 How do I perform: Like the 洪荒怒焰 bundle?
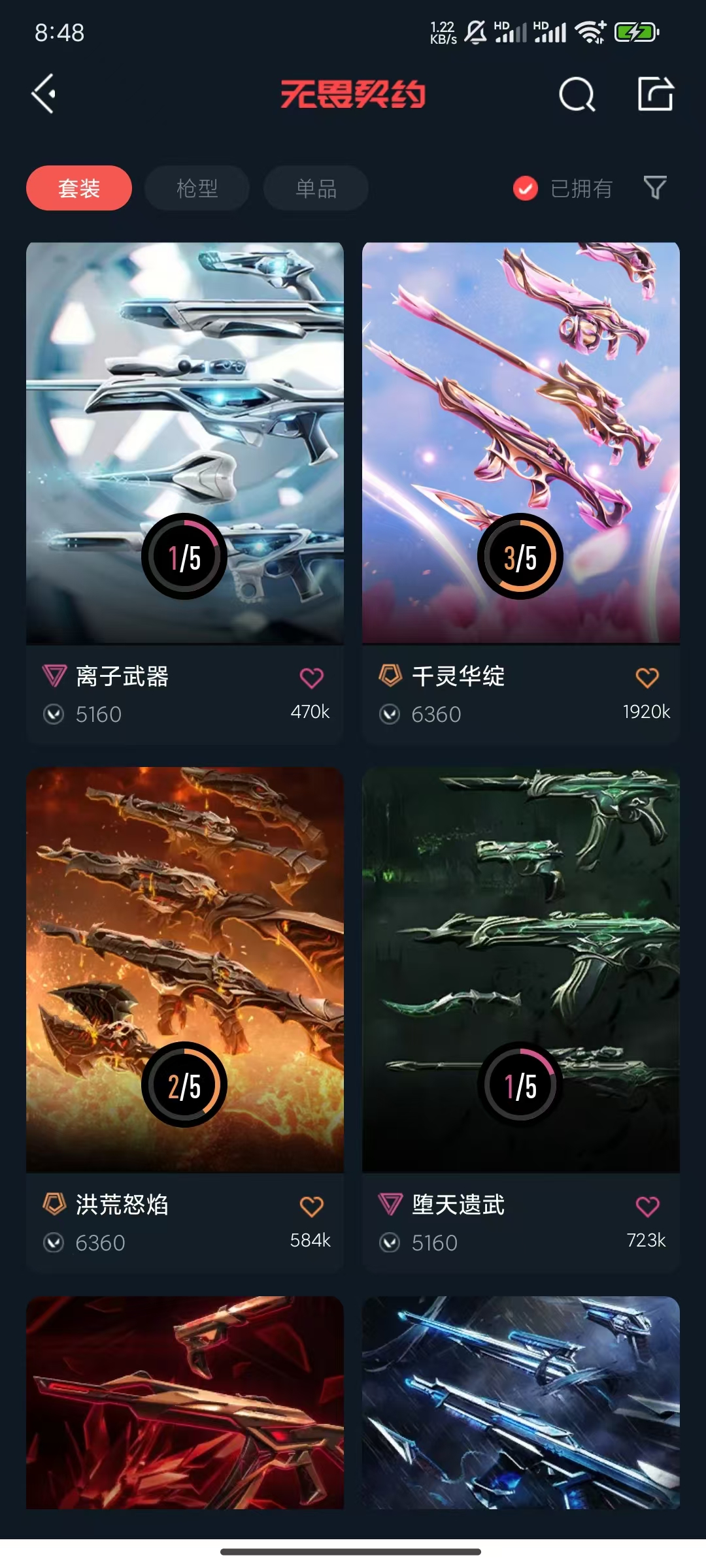click(x=312, y=1207)
